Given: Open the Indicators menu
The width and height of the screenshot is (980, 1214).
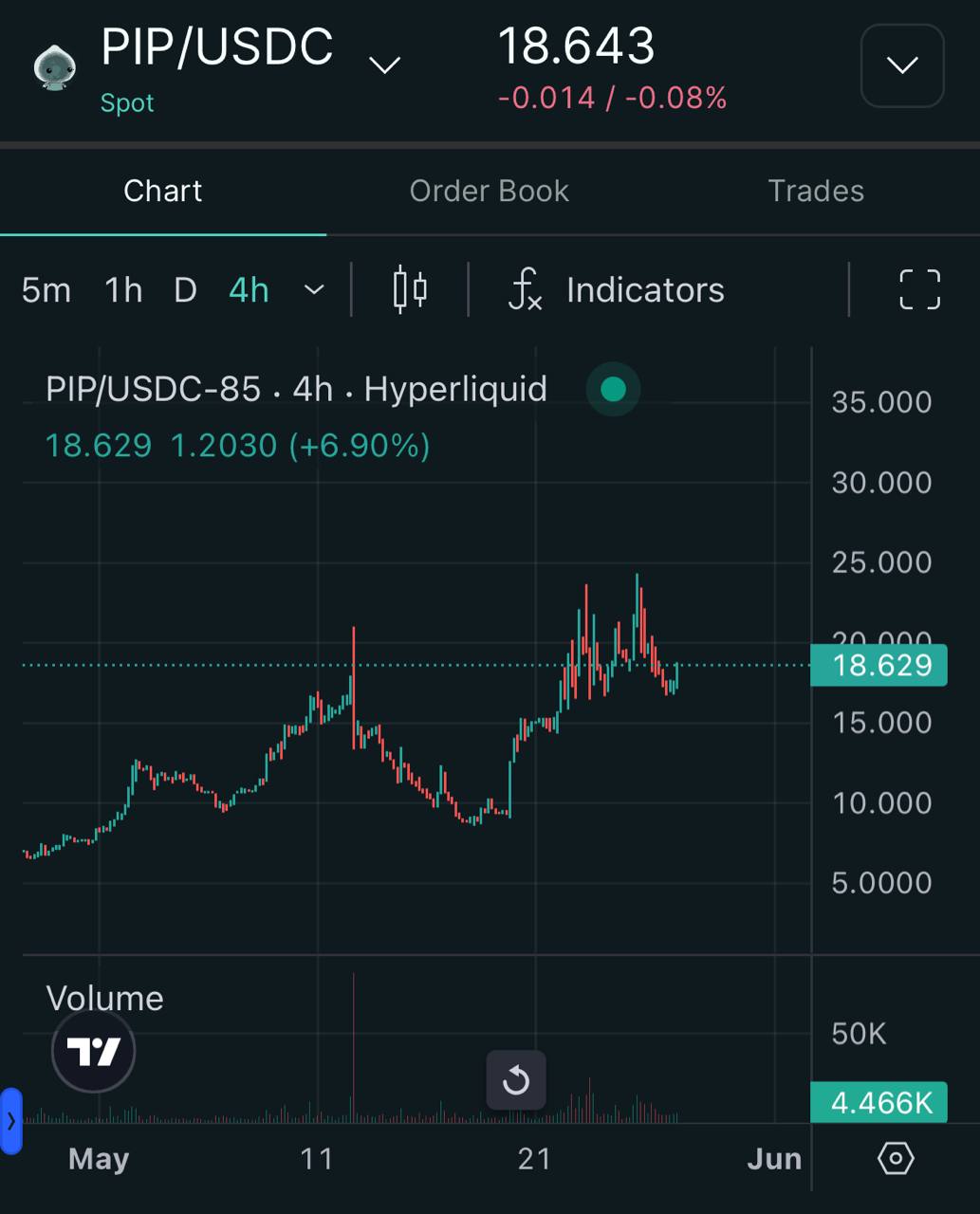Looking at the screenshot, I should coord(617,290).
